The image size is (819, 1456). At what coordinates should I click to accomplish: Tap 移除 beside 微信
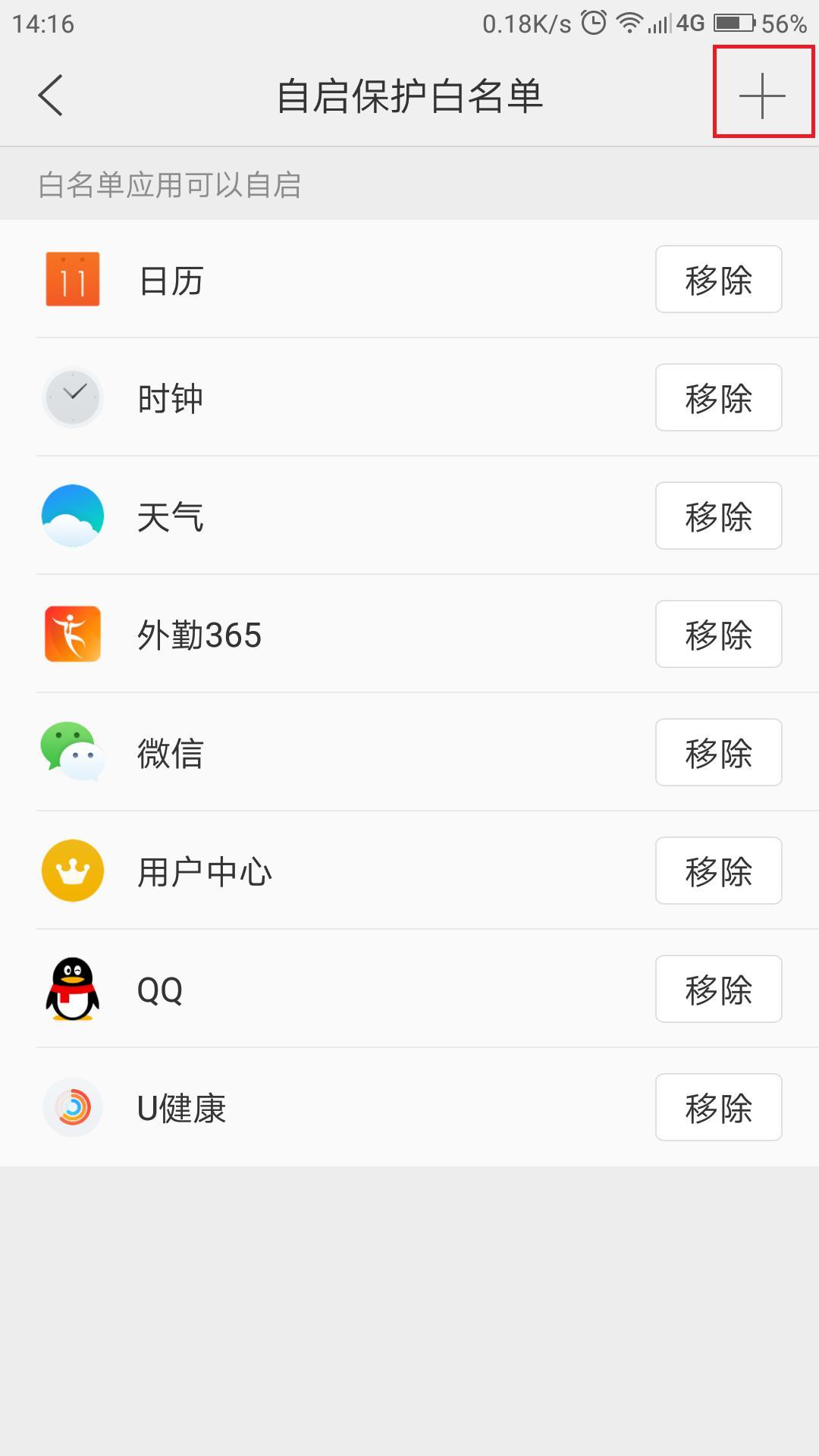pyautogui.click(x=718, y=752)
